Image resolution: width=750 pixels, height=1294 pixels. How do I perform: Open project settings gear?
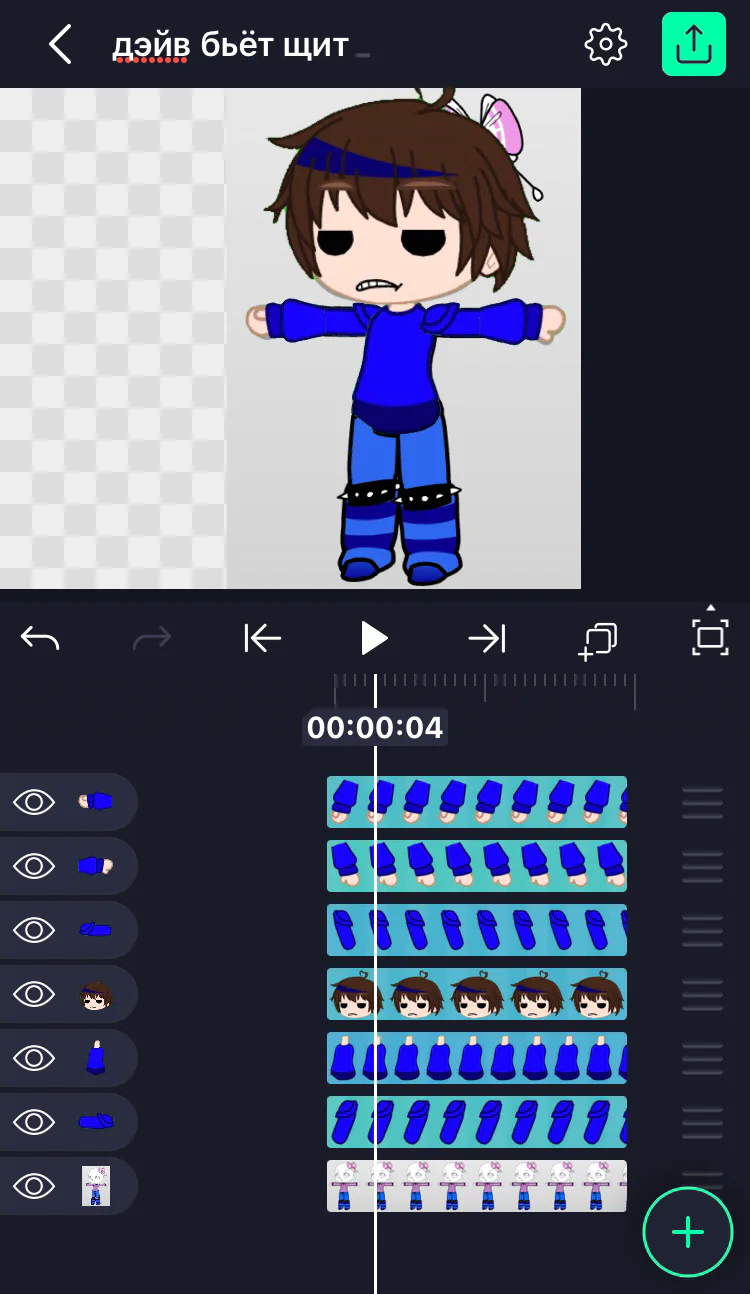point(605,45)
